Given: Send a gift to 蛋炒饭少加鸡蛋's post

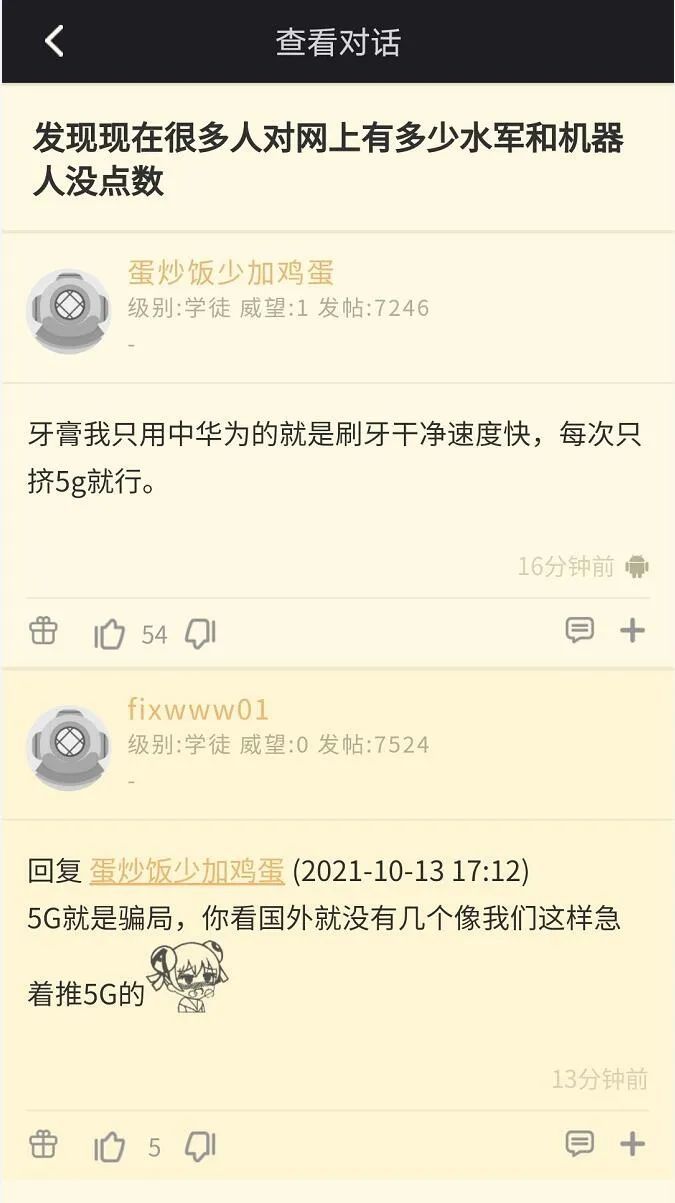Looking at the screenshot, I should [43, 631].
